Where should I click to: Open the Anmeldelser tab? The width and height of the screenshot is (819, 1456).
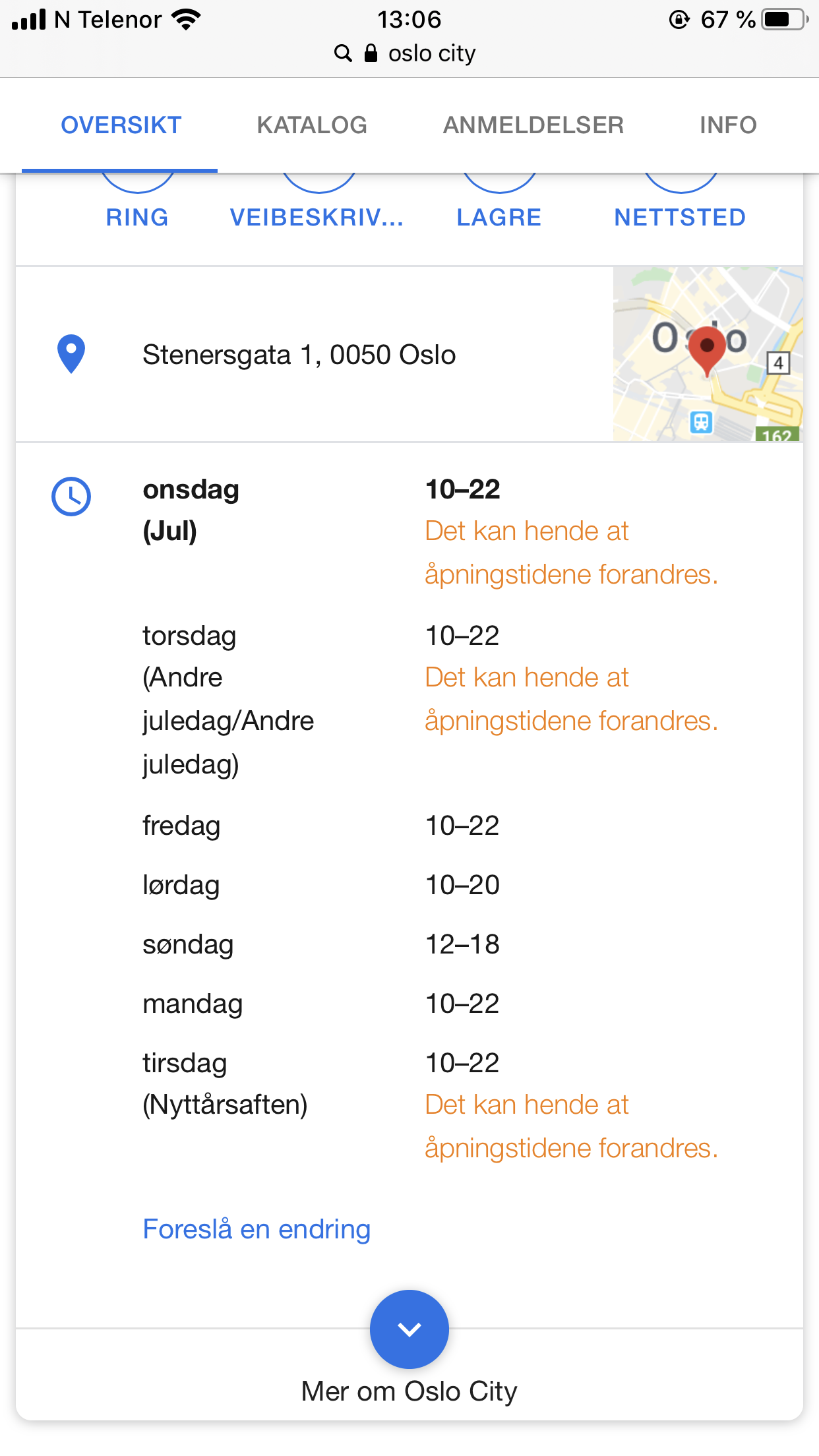click(x=533, y=125)
